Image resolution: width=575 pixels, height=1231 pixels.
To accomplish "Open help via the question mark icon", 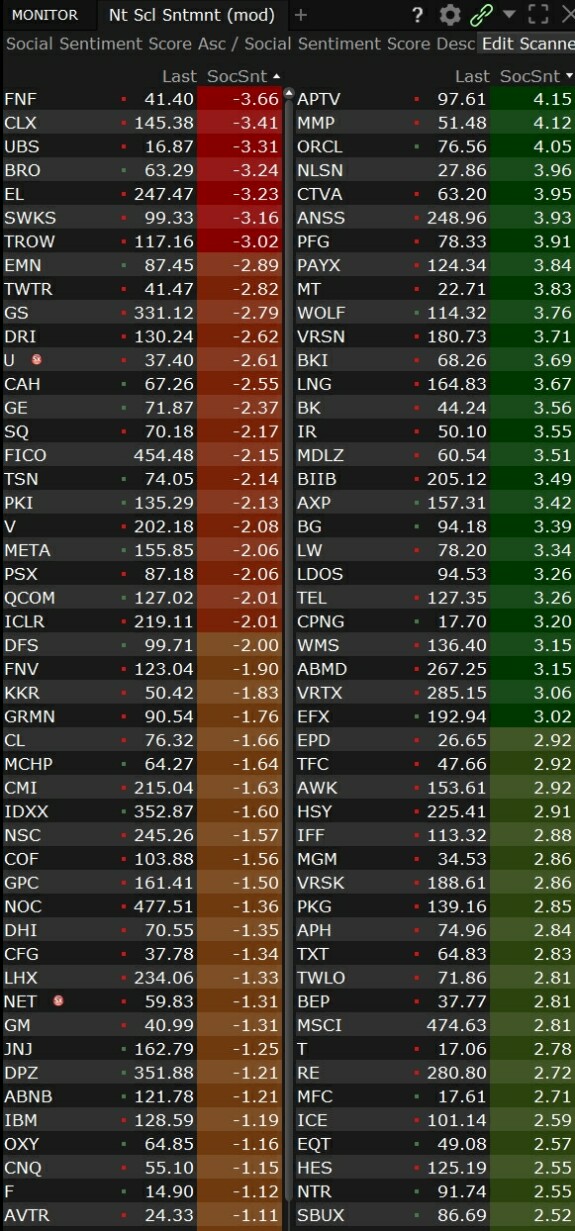I will (x=418, y=15).
